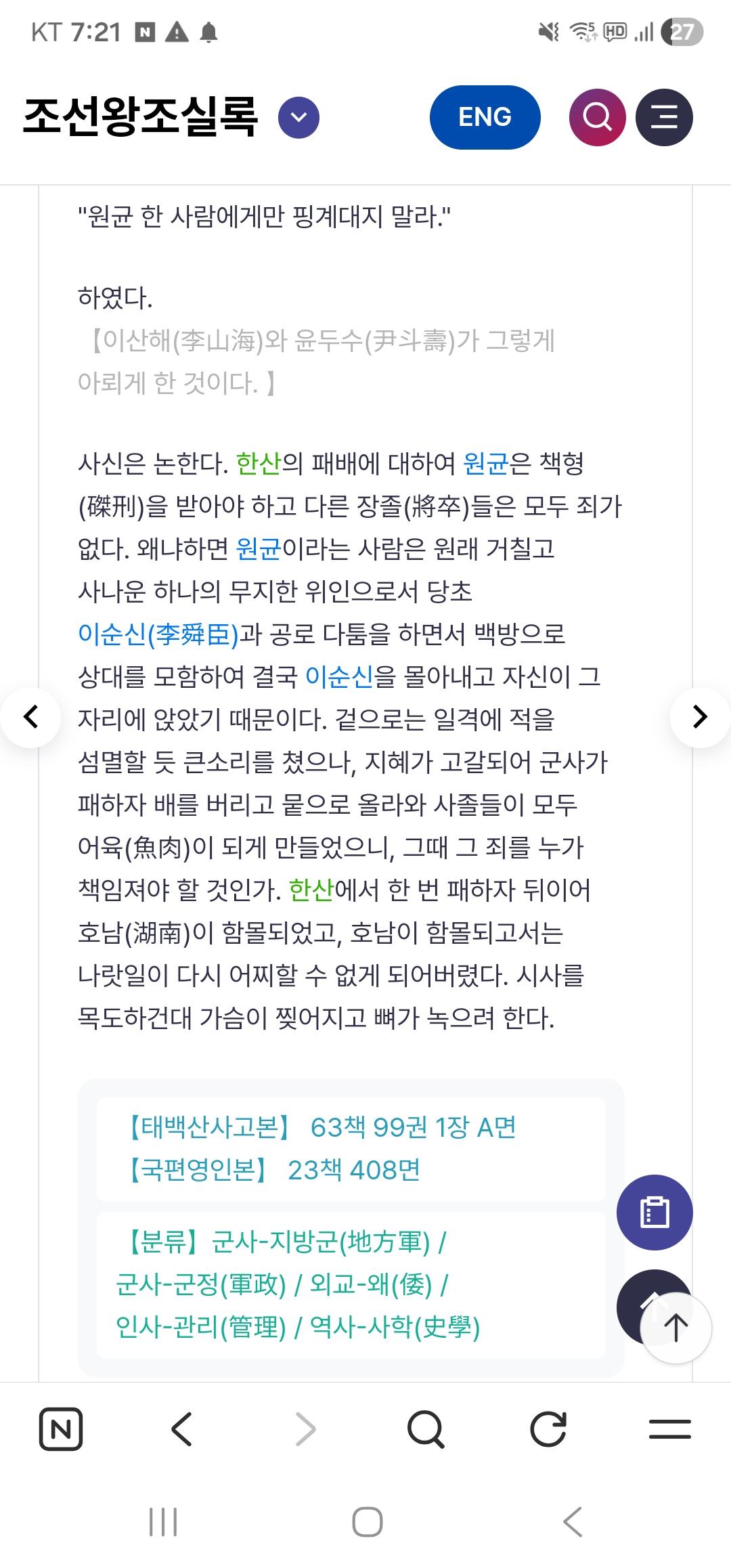This screenshot has height=1568, width=731.
Task: Open the hamburger menu in header
Action: coord(664,117)
